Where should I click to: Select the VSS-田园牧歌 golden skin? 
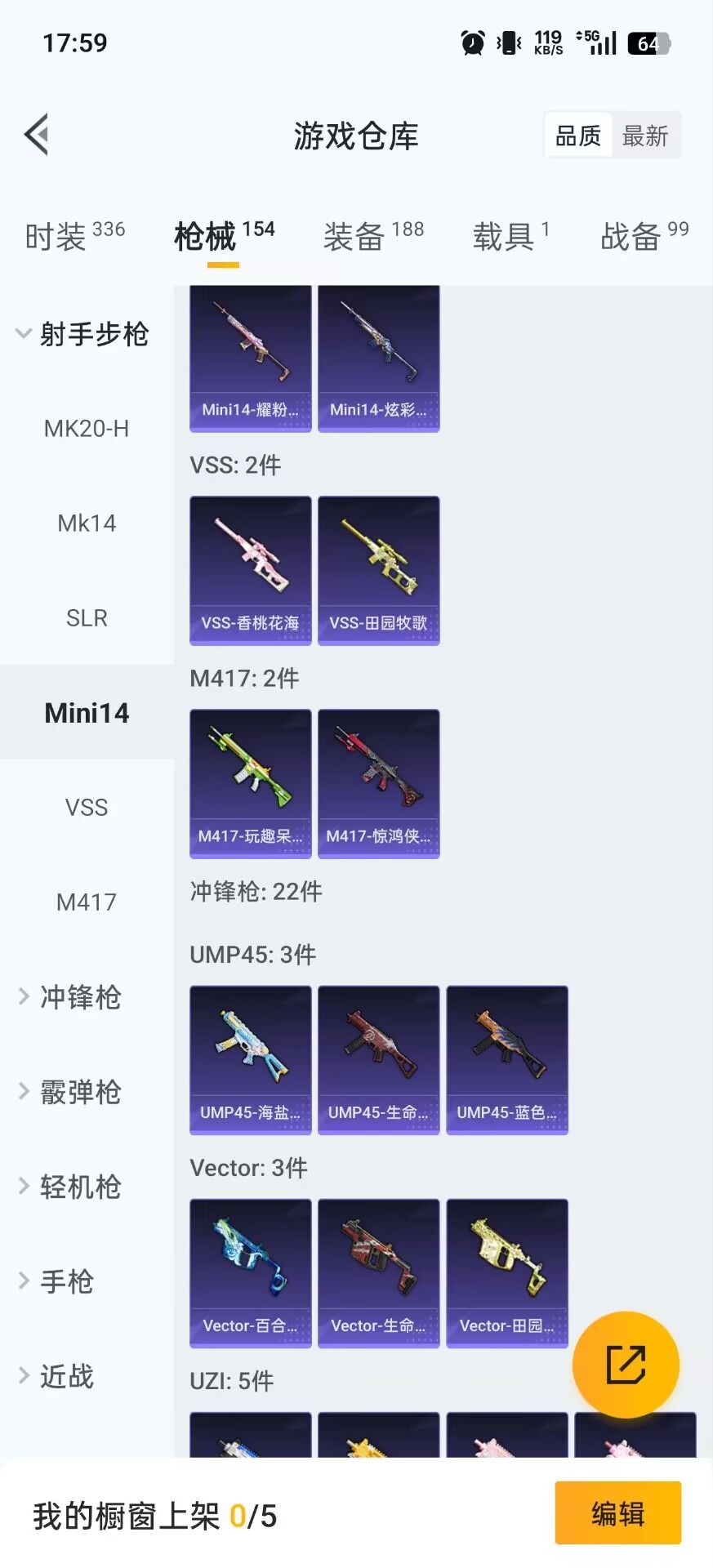pyautogui.click(x=378, y=569)
